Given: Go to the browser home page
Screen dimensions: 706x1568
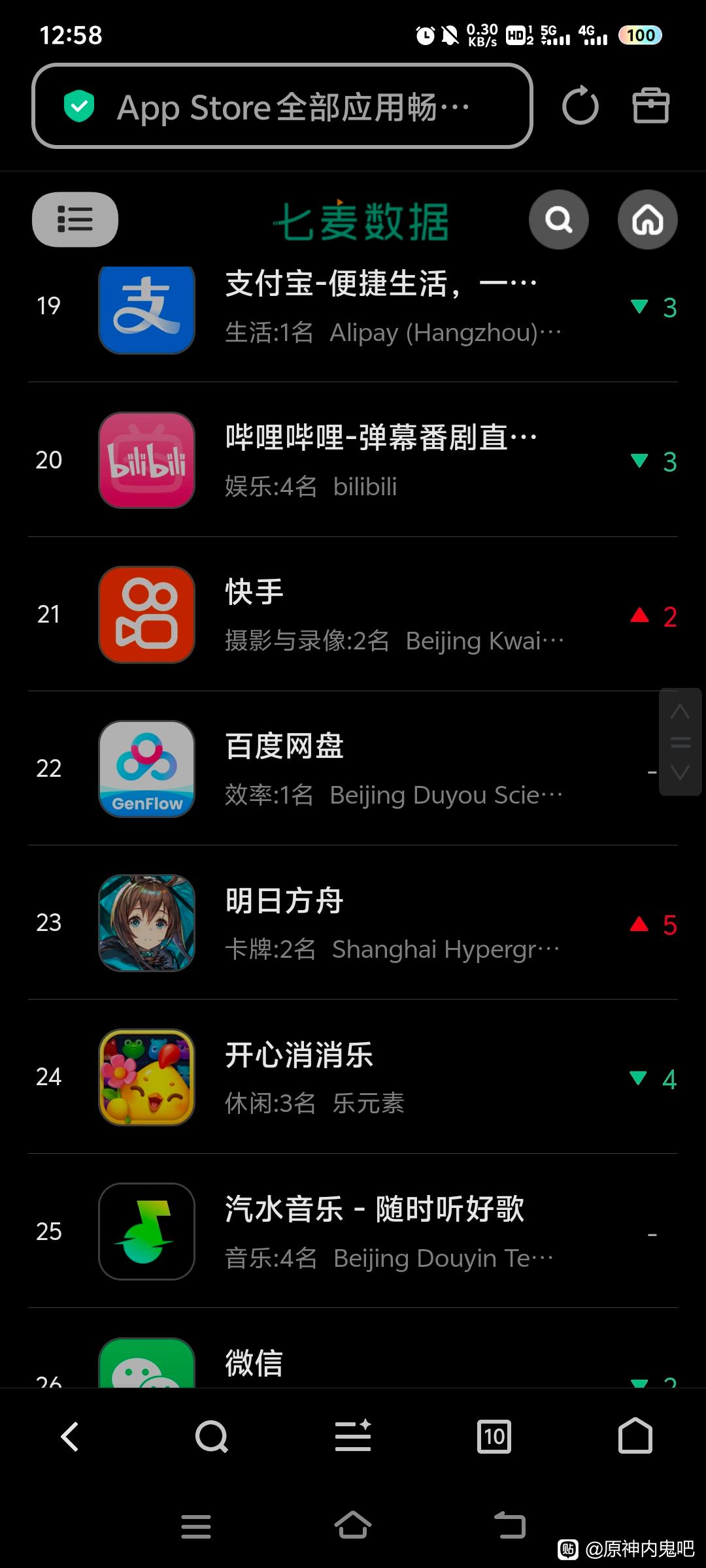Looking at the screenshot, I should point(635,1435).
